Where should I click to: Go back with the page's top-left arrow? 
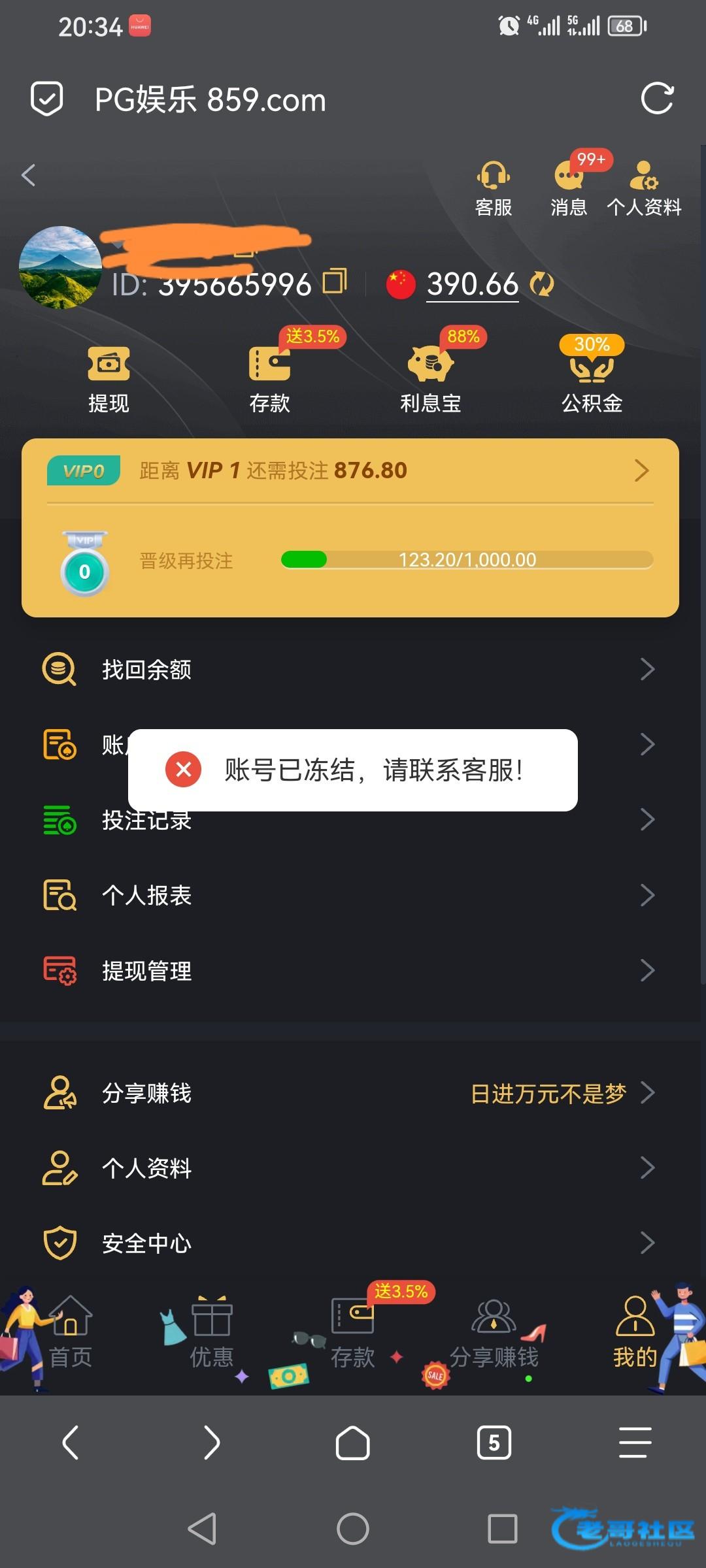[x=28, y=174]
